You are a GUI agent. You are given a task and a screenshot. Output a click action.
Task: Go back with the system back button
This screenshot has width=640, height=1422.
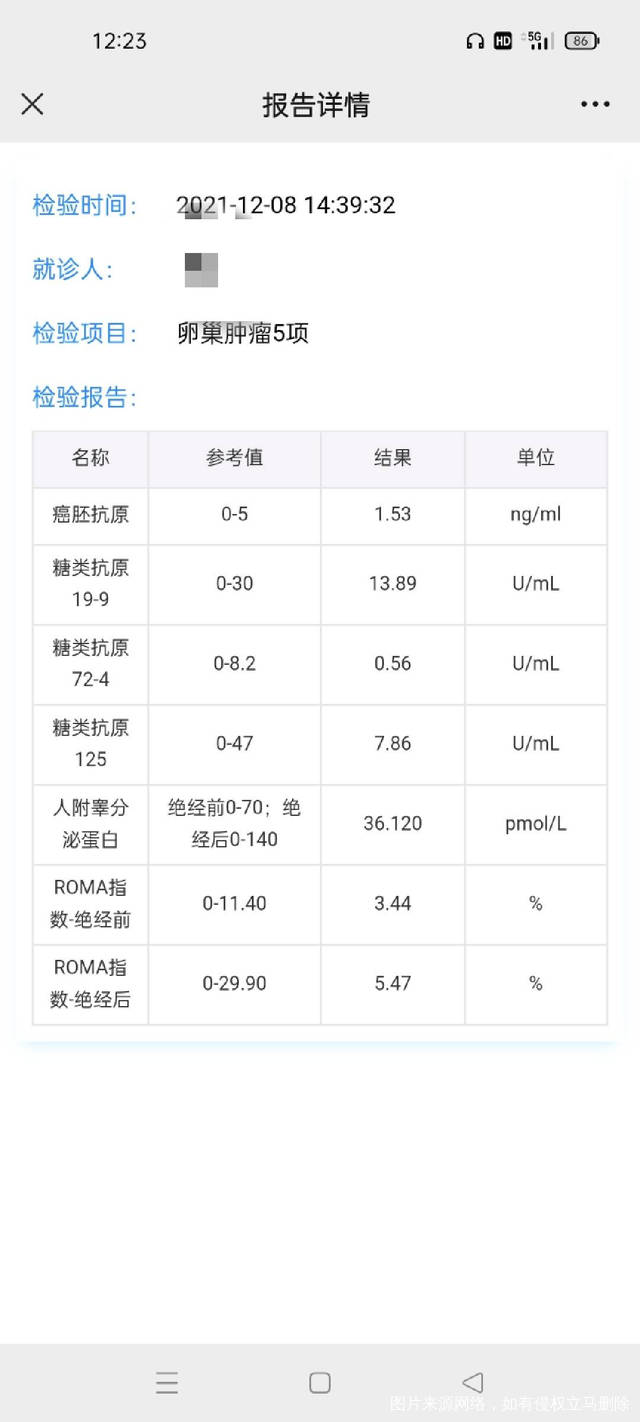click(x=472, y=1382)
